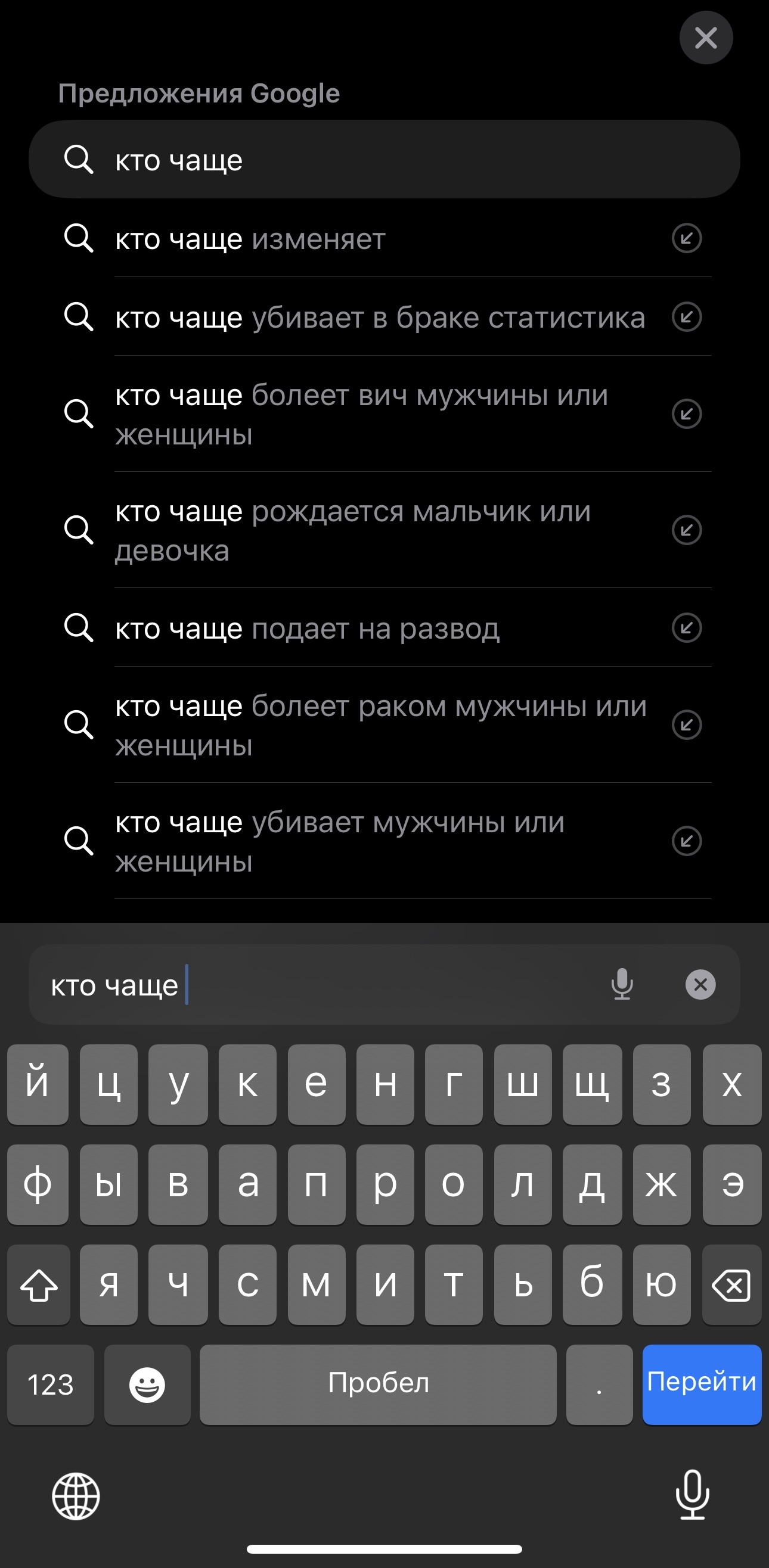The image size is (769, 1568).
Task: Select the top suggestion 'кто чаще'
Action: tap(383, 160)
